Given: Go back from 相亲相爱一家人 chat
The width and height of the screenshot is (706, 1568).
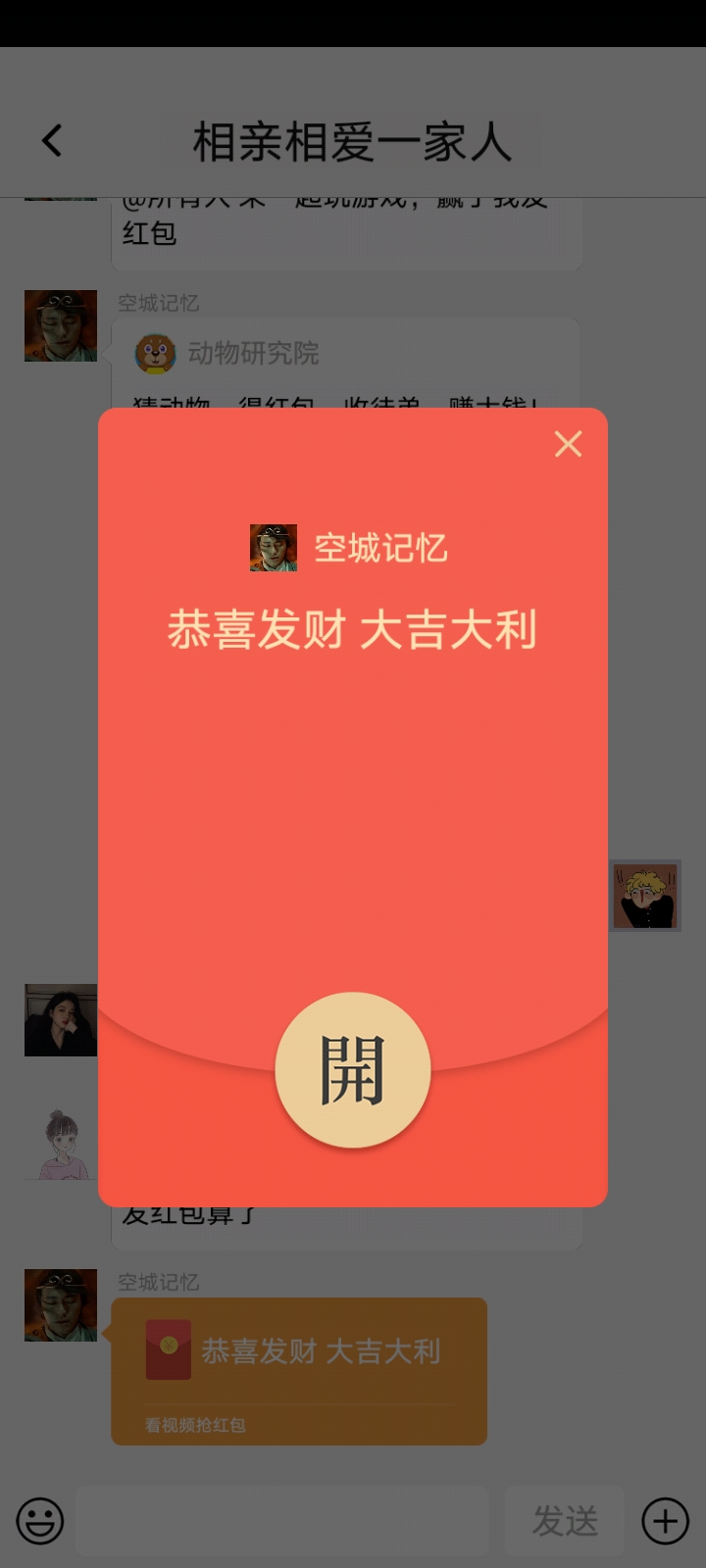Looking at the screenshot, I should 52,141.
